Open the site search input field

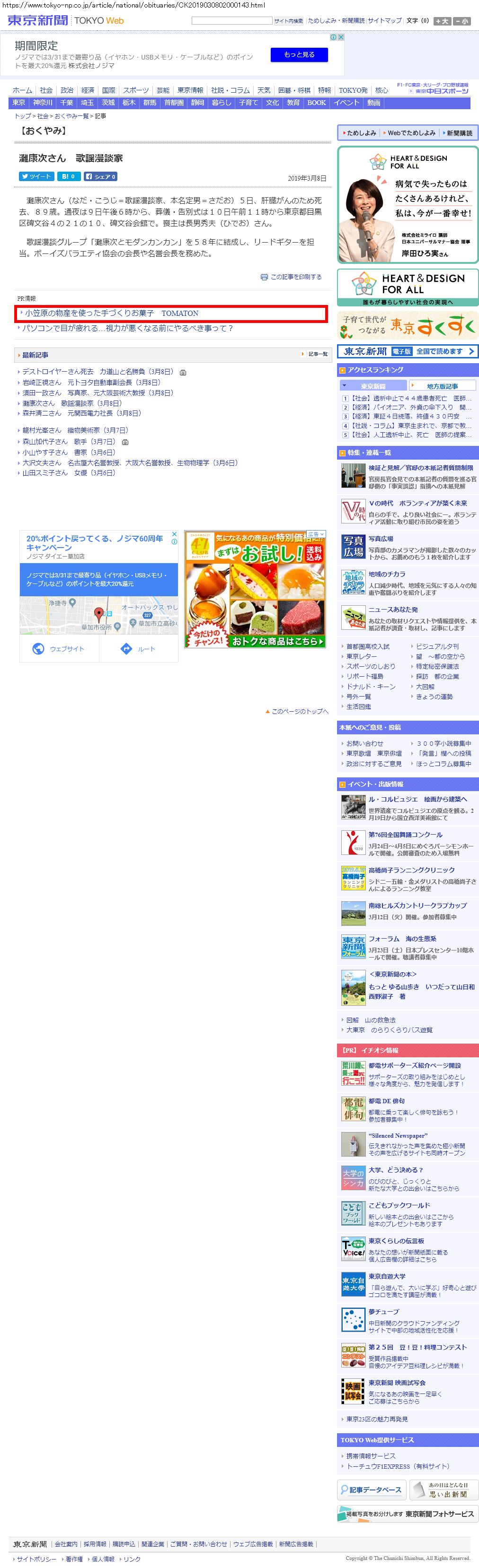(x=231, y=21)
